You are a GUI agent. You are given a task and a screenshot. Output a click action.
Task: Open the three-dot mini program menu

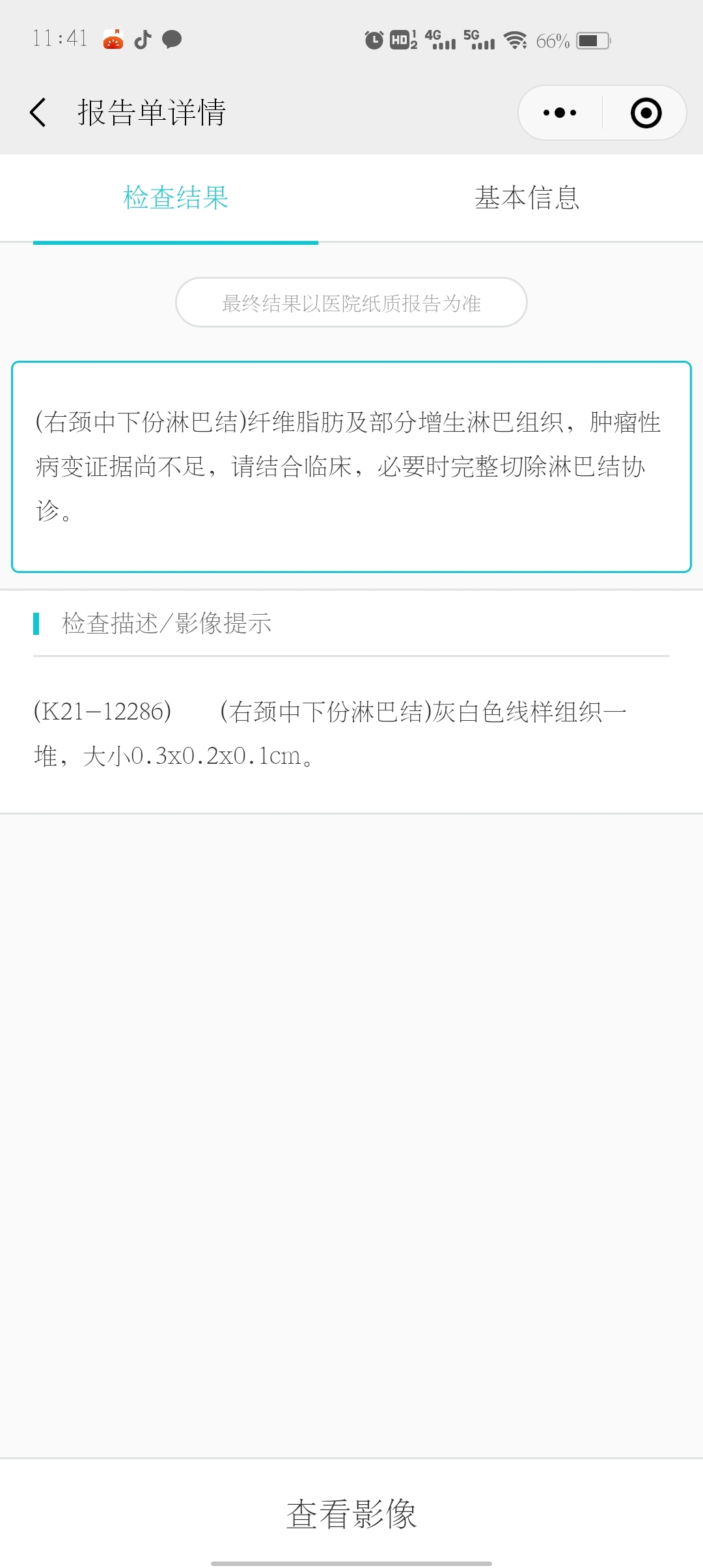tap(560, 113)
